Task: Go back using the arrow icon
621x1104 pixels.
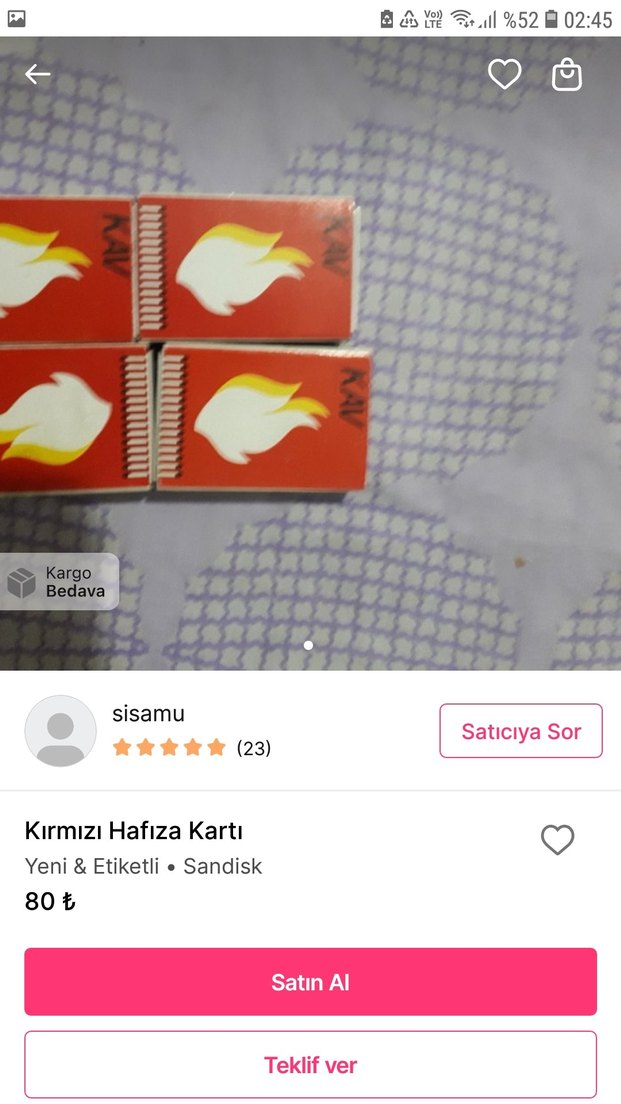Action: [x=38, y=74]
